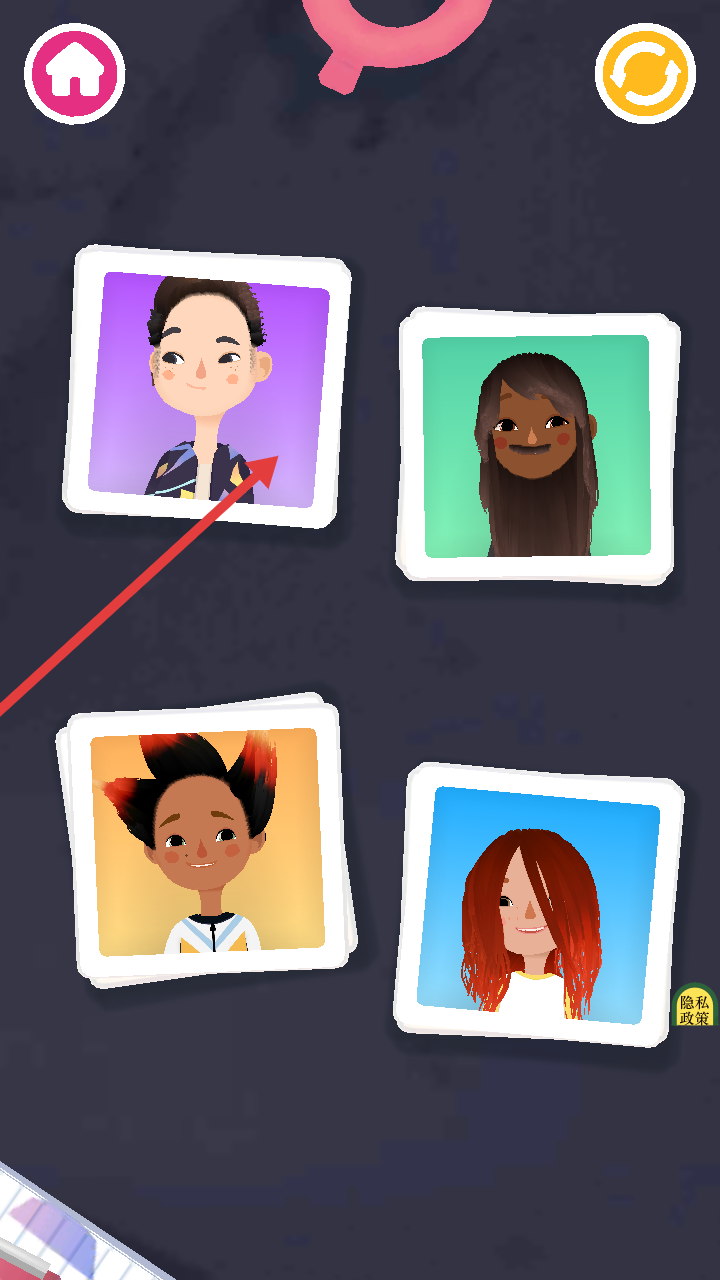Choose the long brown-haired character on green
Image resolution: width=720 pixels, height=1280 pixels.
click(x=537, y=446)
